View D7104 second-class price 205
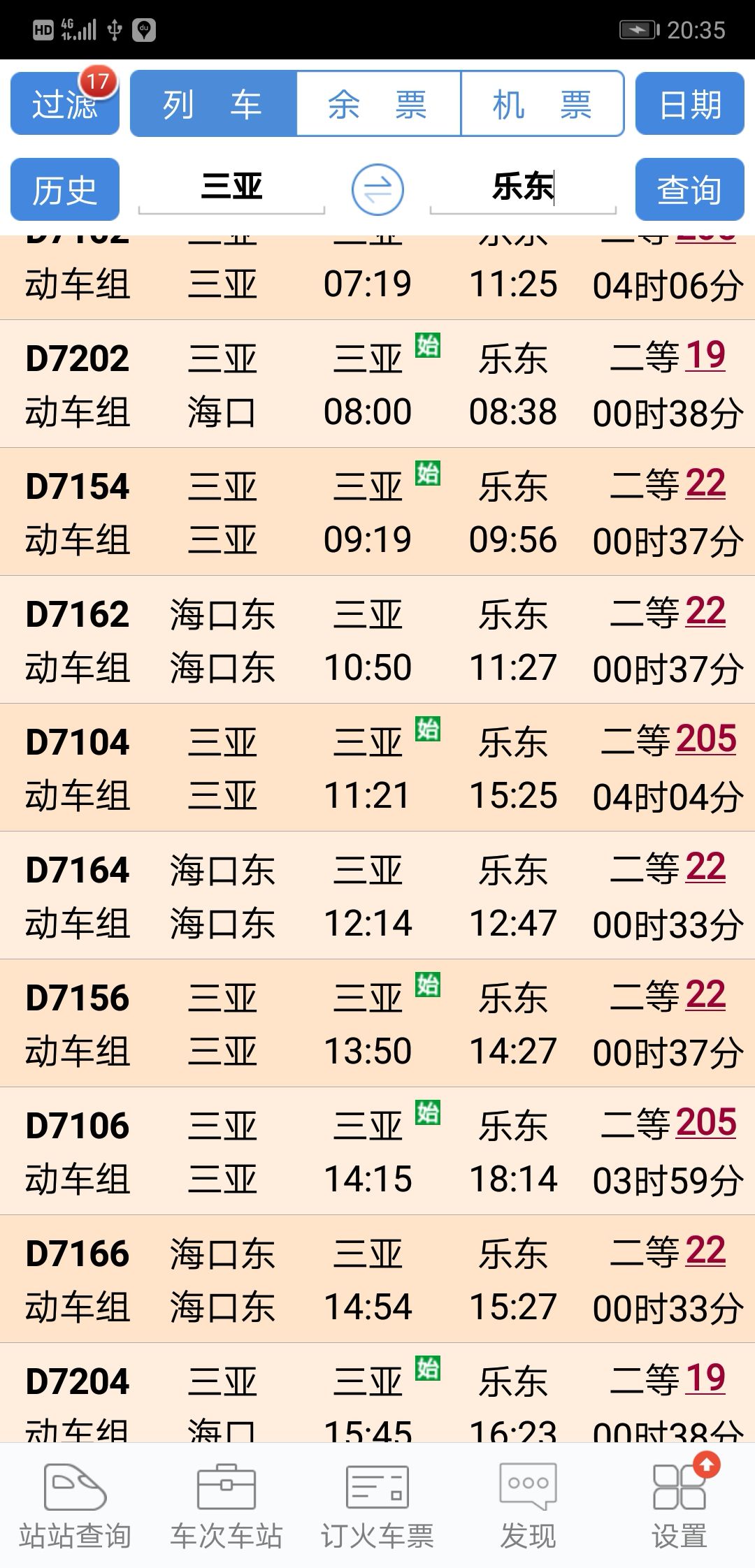Image resolution: width=755 pixels, height=1568 pixels. click(x=706, y=739)
